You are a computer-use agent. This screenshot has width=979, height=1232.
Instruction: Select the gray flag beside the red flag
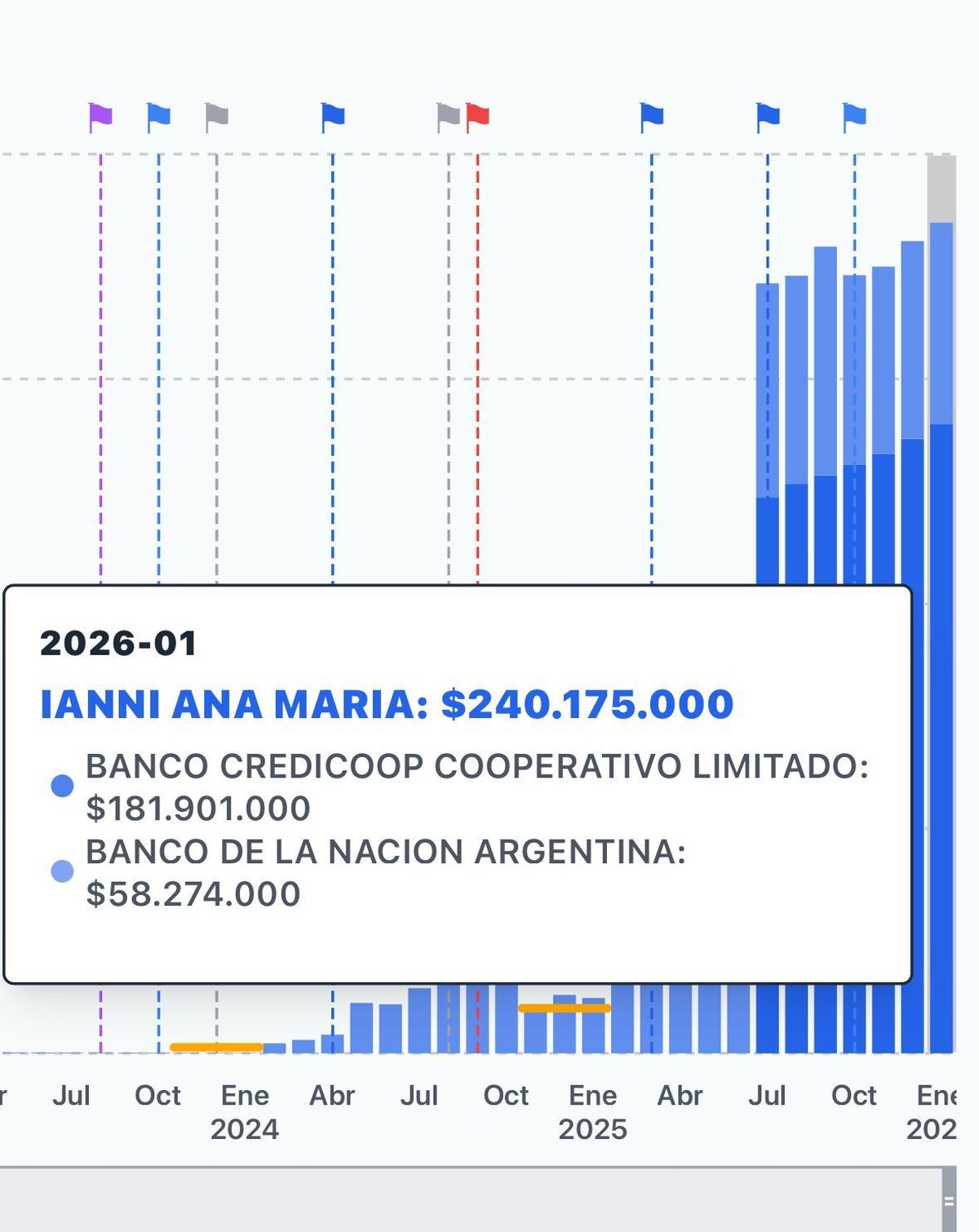(448, 117)
